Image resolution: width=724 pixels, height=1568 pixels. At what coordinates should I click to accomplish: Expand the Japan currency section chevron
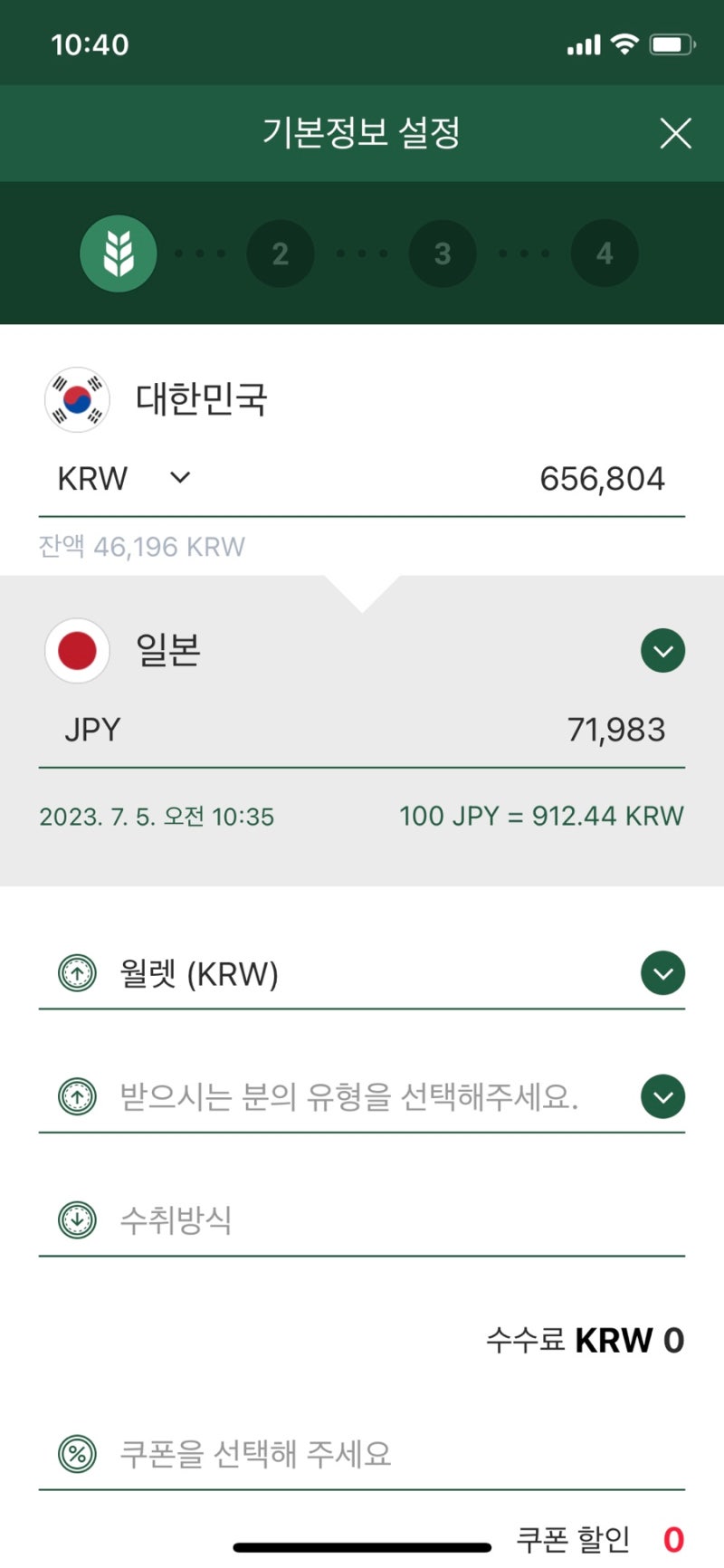click(x=662, y=650)
